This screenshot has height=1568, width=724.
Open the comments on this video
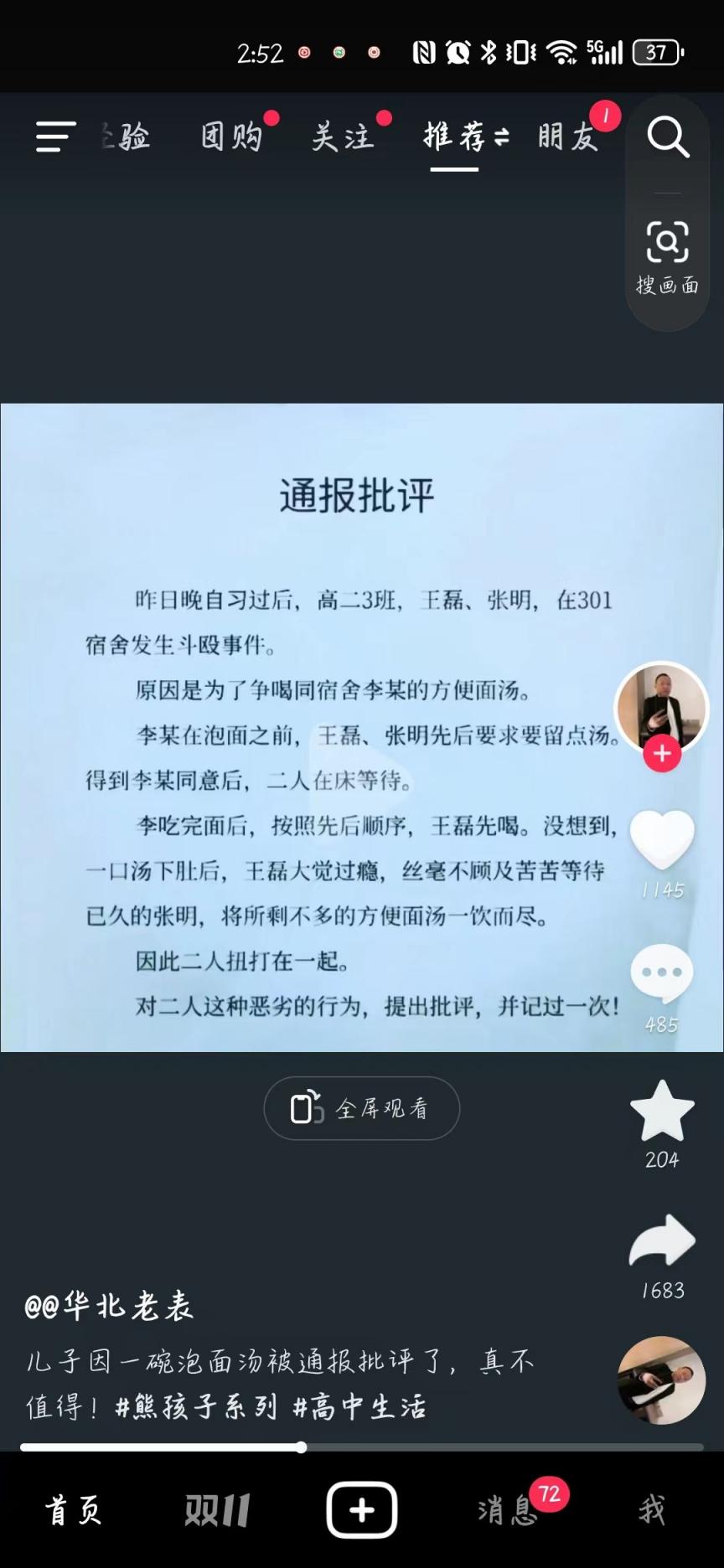tap(662, 973)
